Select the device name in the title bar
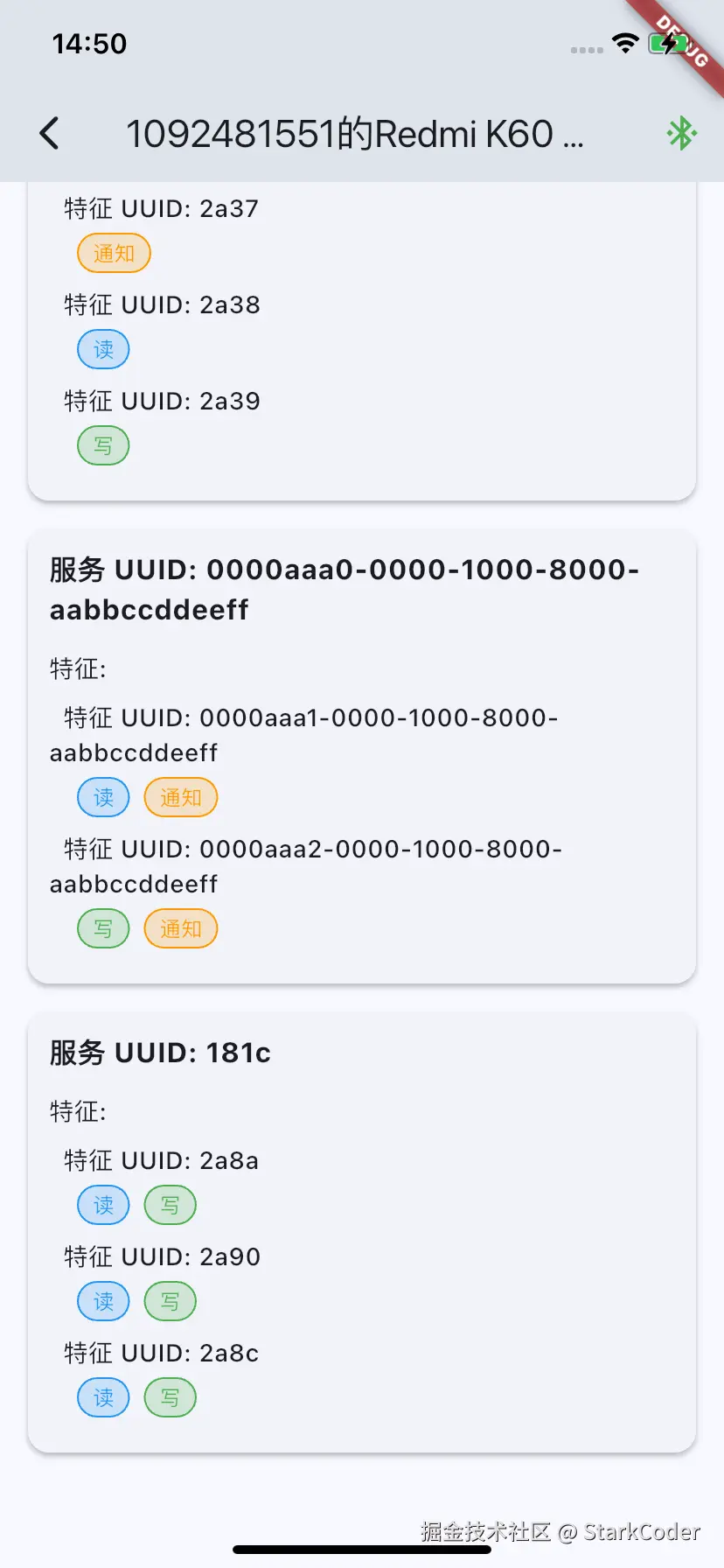The width and height of the screenshot is (724, 1568). 353,133
